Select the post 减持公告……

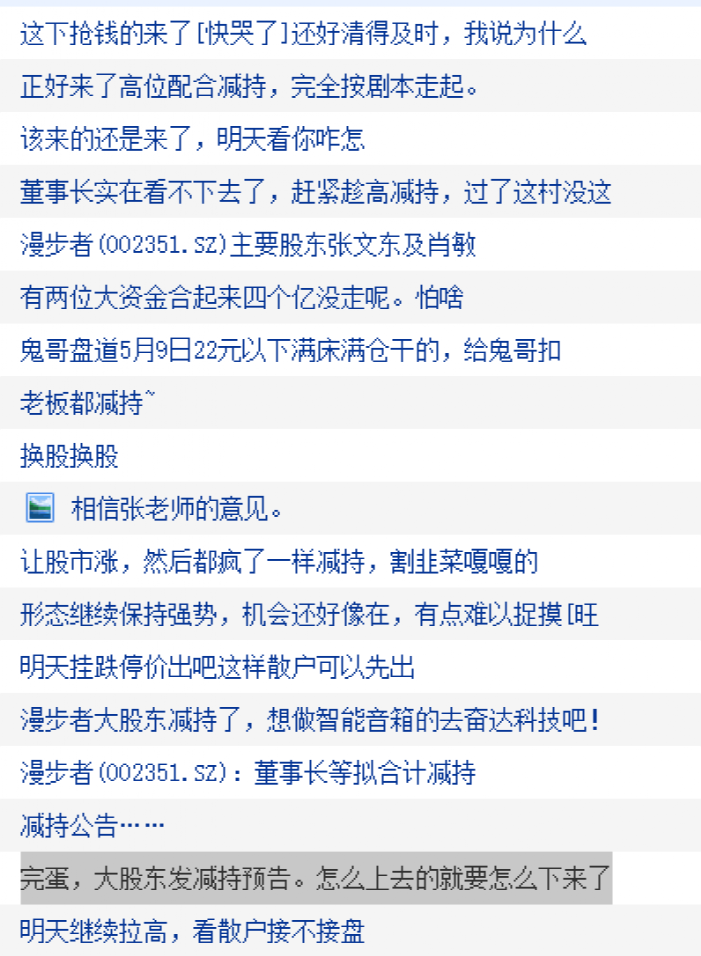tap(92, 826)
